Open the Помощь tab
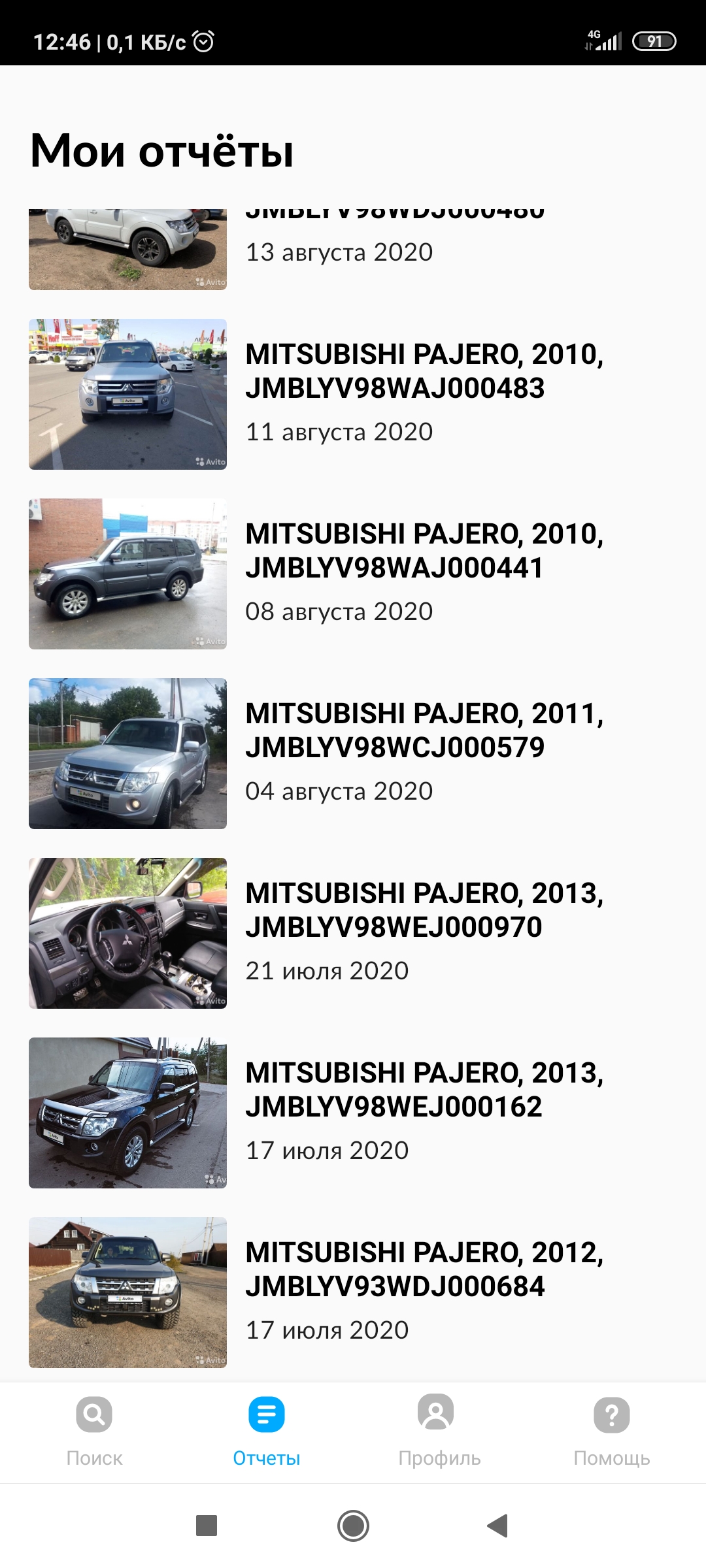This screenshot has height=1568, width=706. 611,1431
